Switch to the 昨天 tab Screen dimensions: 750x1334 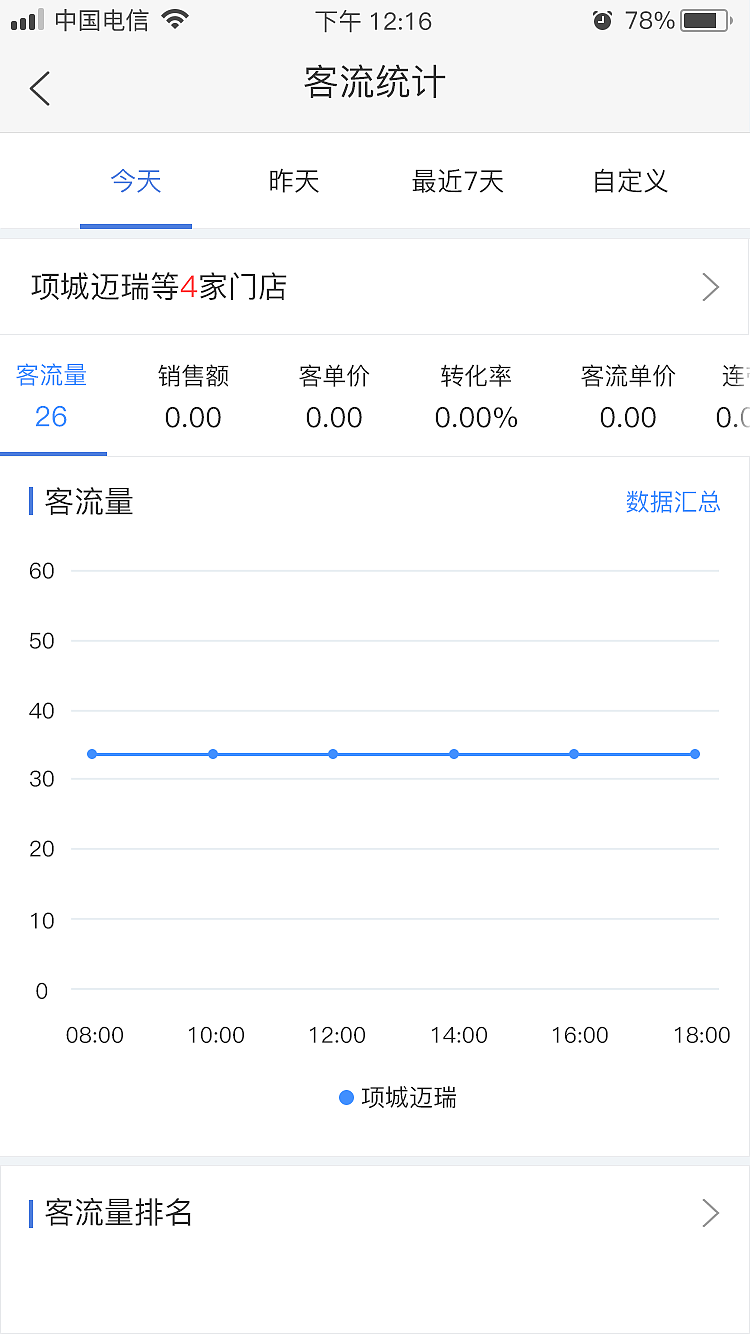294,182
